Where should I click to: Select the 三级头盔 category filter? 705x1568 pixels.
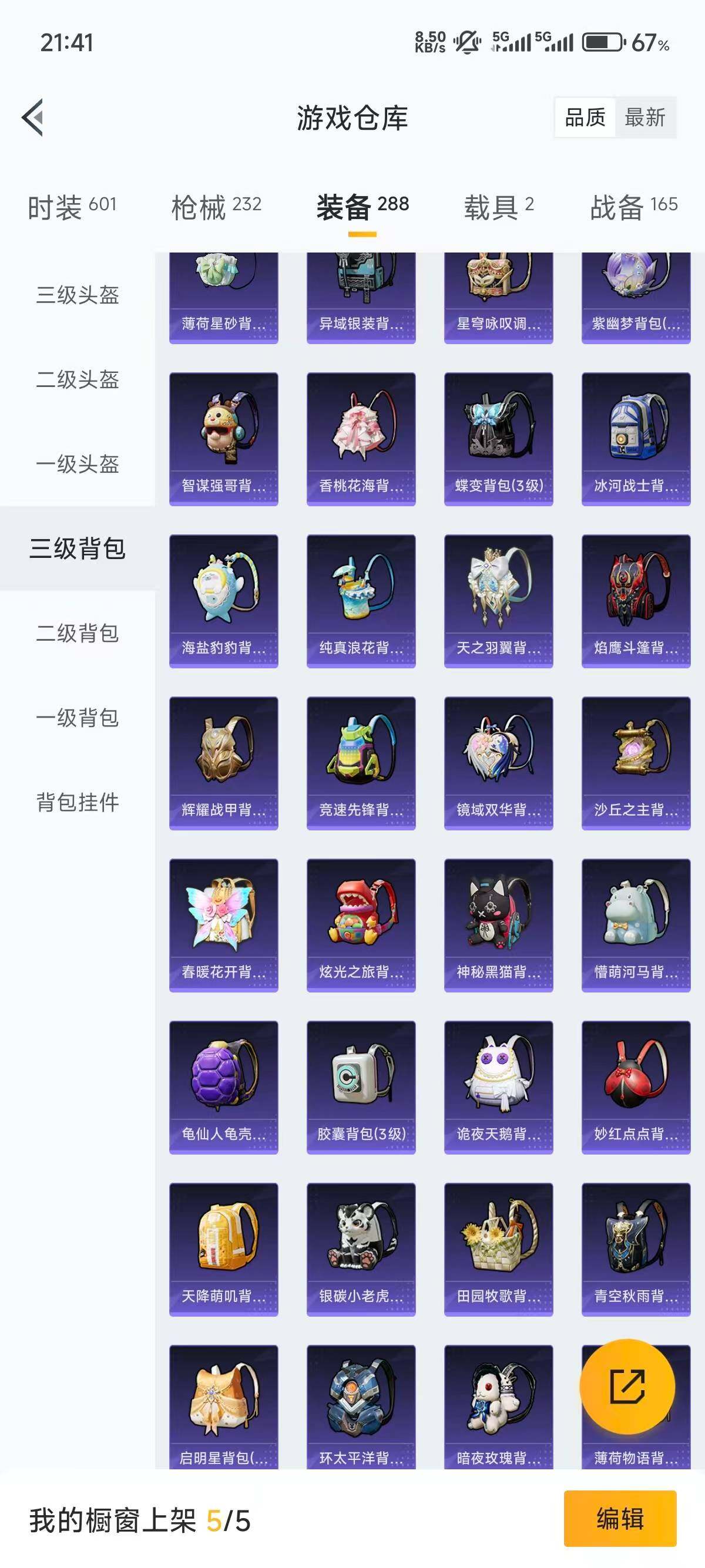76,297
